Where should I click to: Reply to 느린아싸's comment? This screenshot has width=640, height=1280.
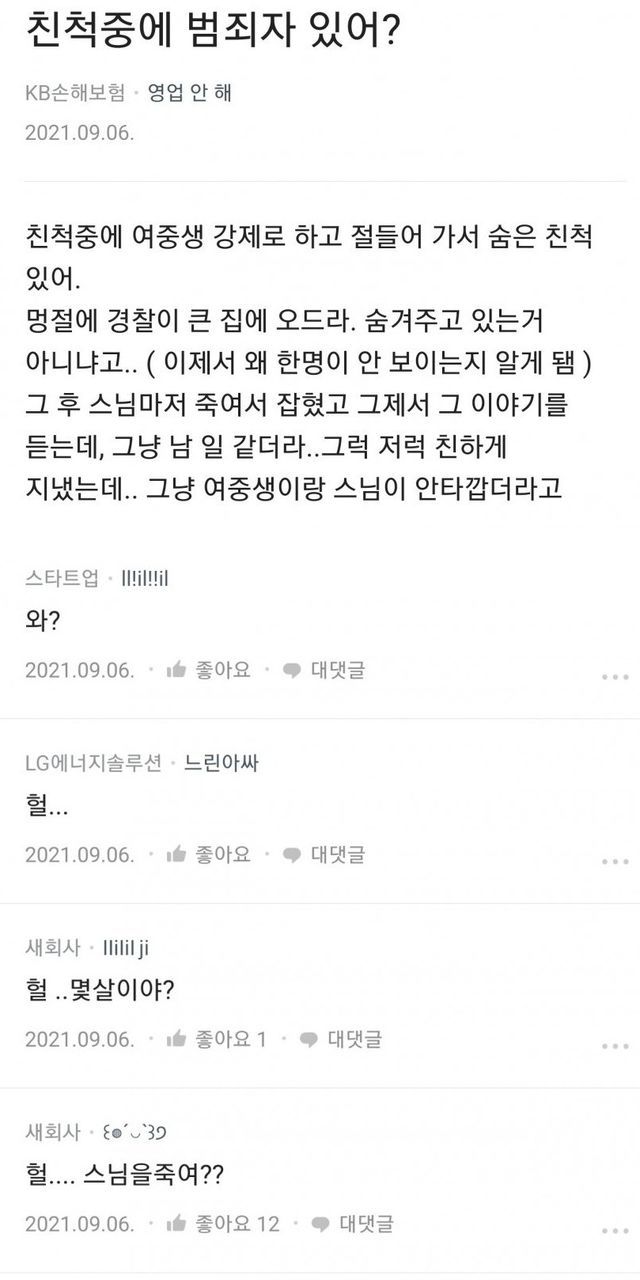point(324,854)
